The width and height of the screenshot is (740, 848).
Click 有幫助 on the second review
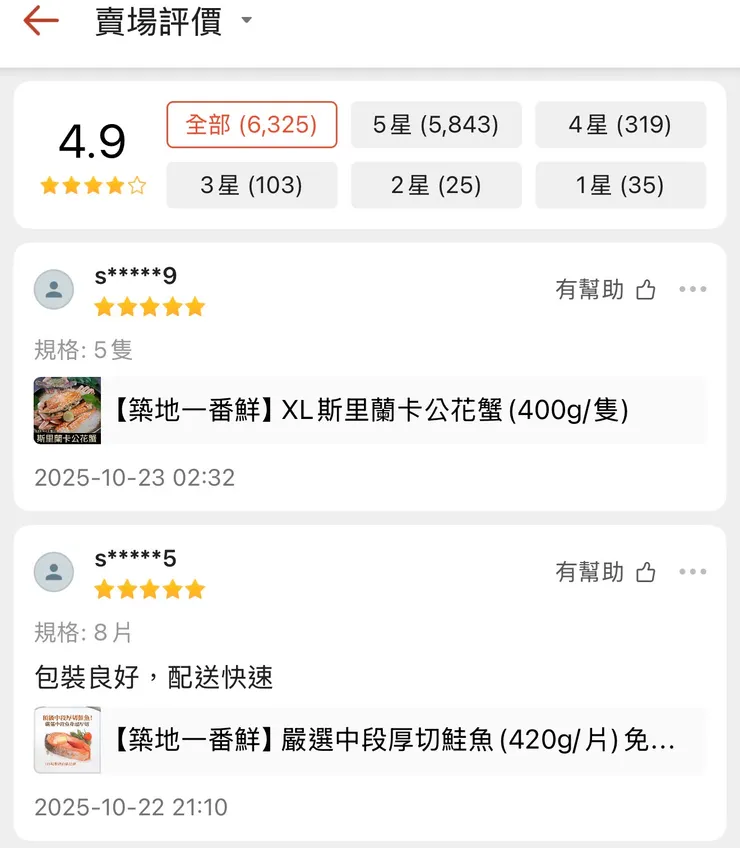point(591,572)
